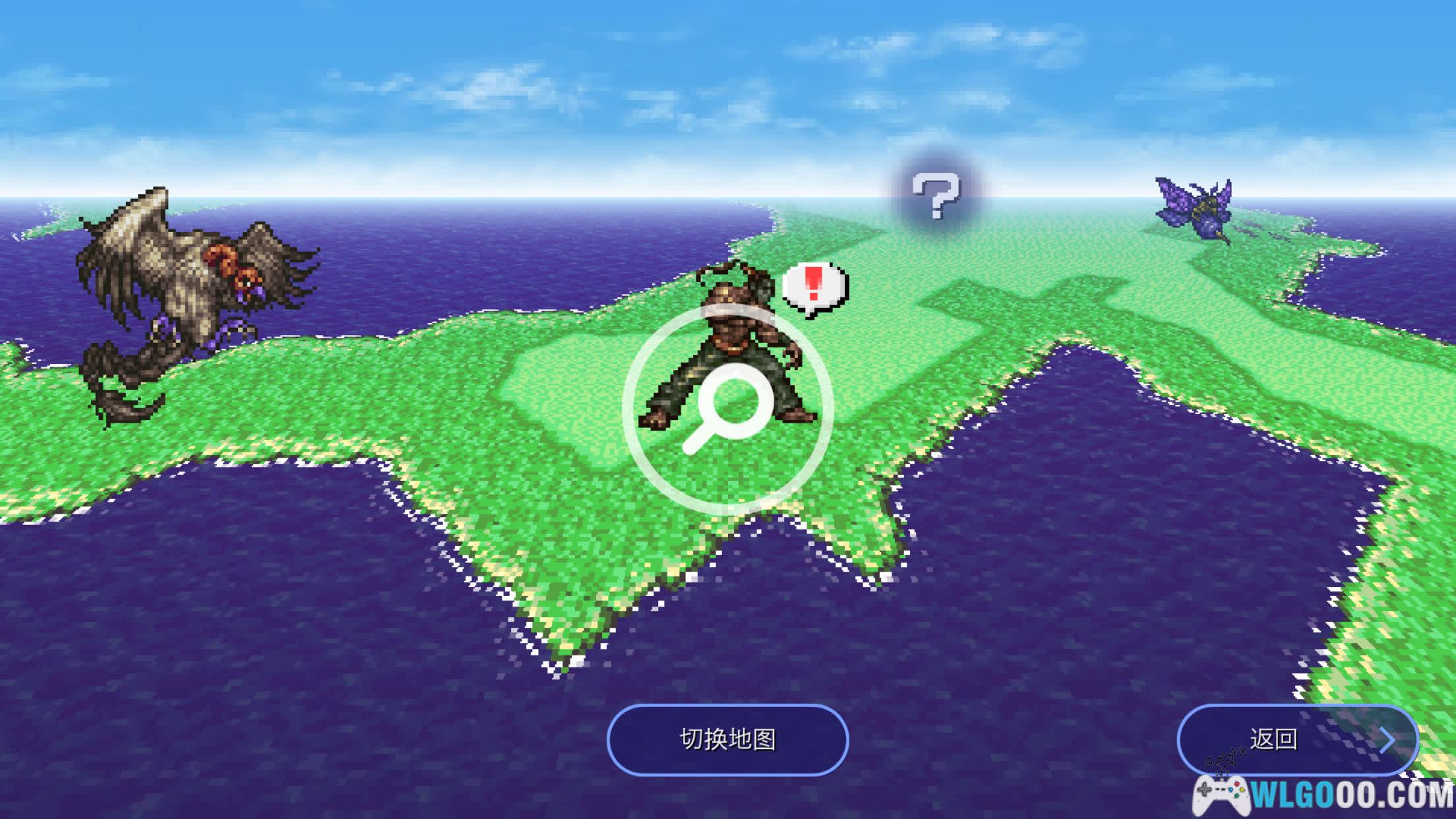Tap the 切换地图 switch map button

click(x=727, y=739)
